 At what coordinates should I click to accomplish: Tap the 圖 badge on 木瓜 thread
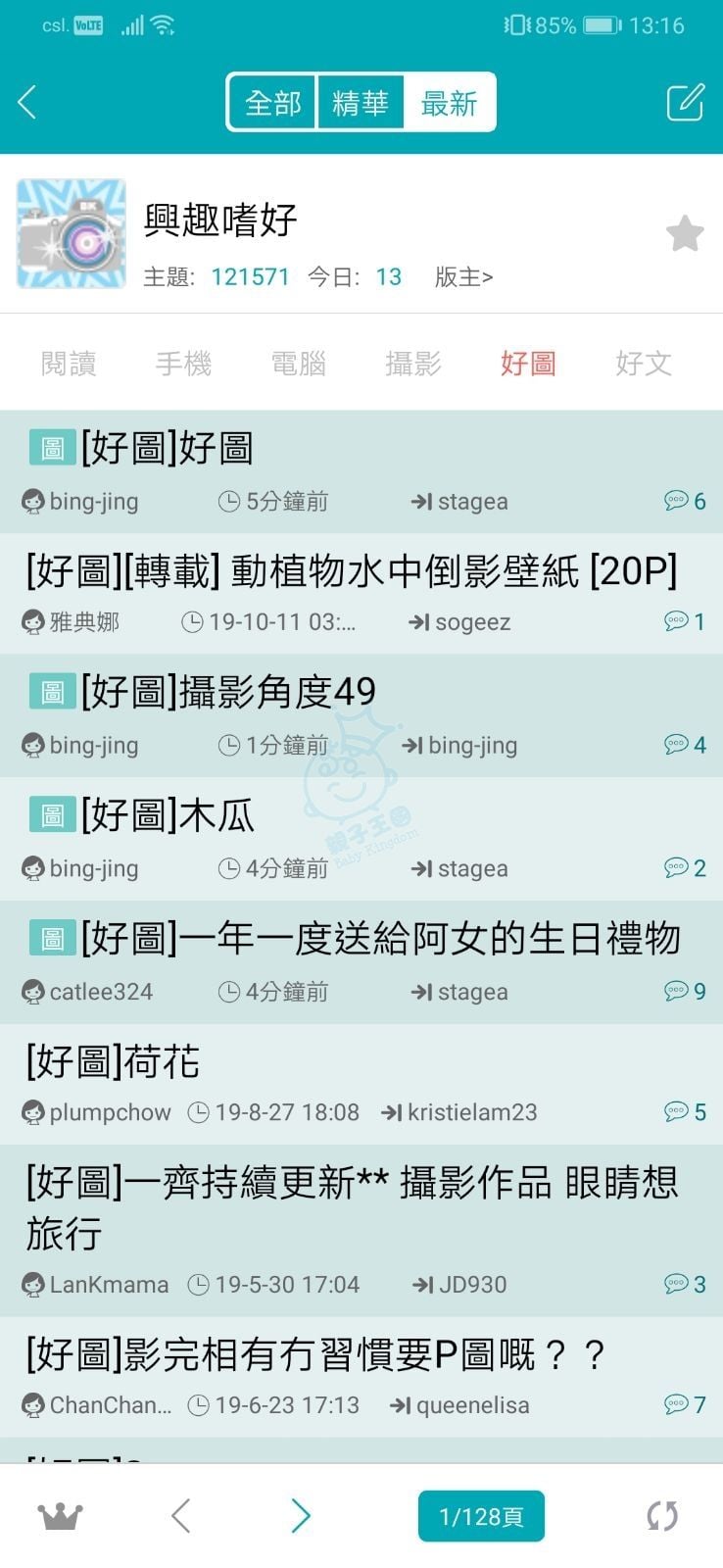click(x=51, y=814)
